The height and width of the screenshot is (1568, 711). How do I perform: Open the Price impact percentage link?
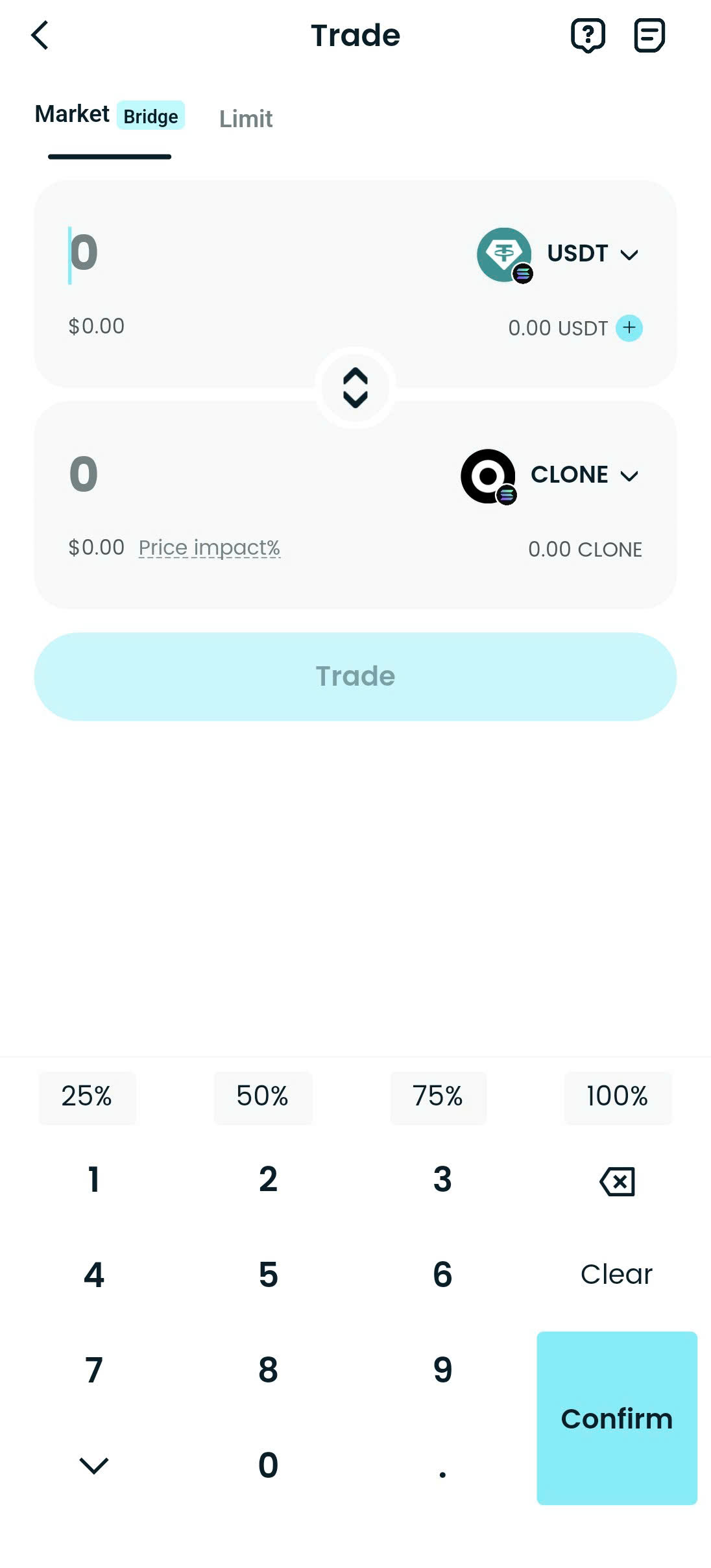coord(209,547)
